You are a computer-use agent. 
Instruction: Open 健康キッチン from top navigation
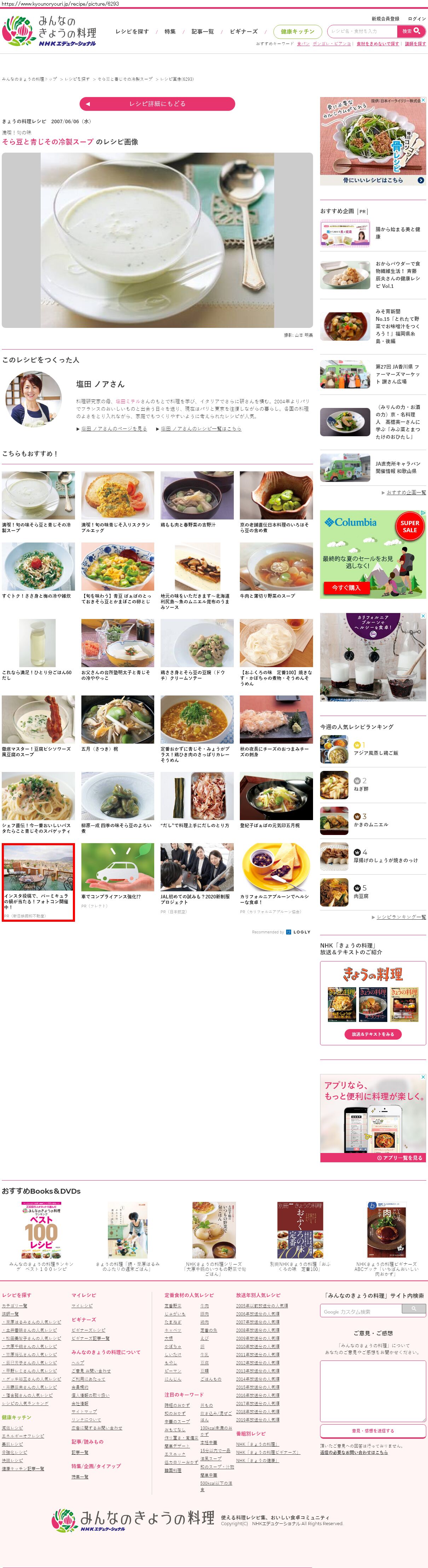(297, 32)
